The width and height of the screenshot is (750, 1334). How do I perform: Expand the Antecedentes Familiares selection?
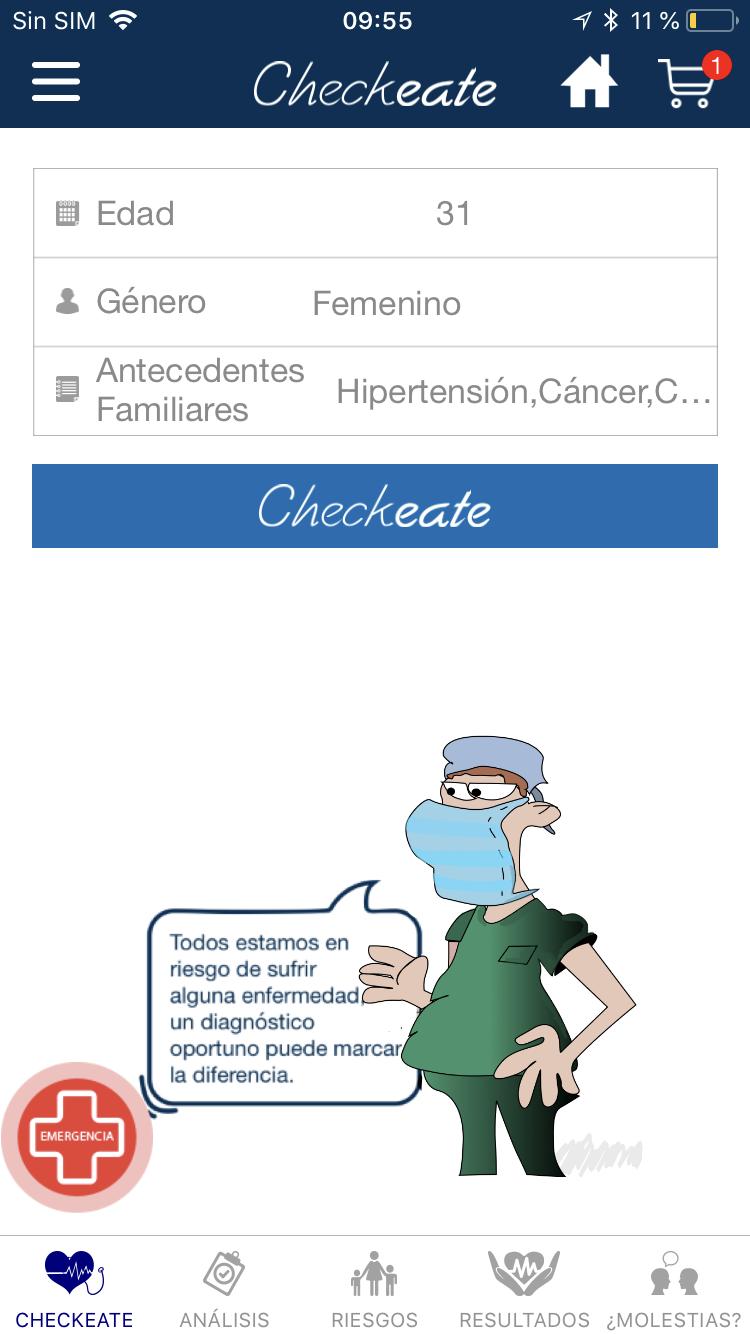[525, 391]
